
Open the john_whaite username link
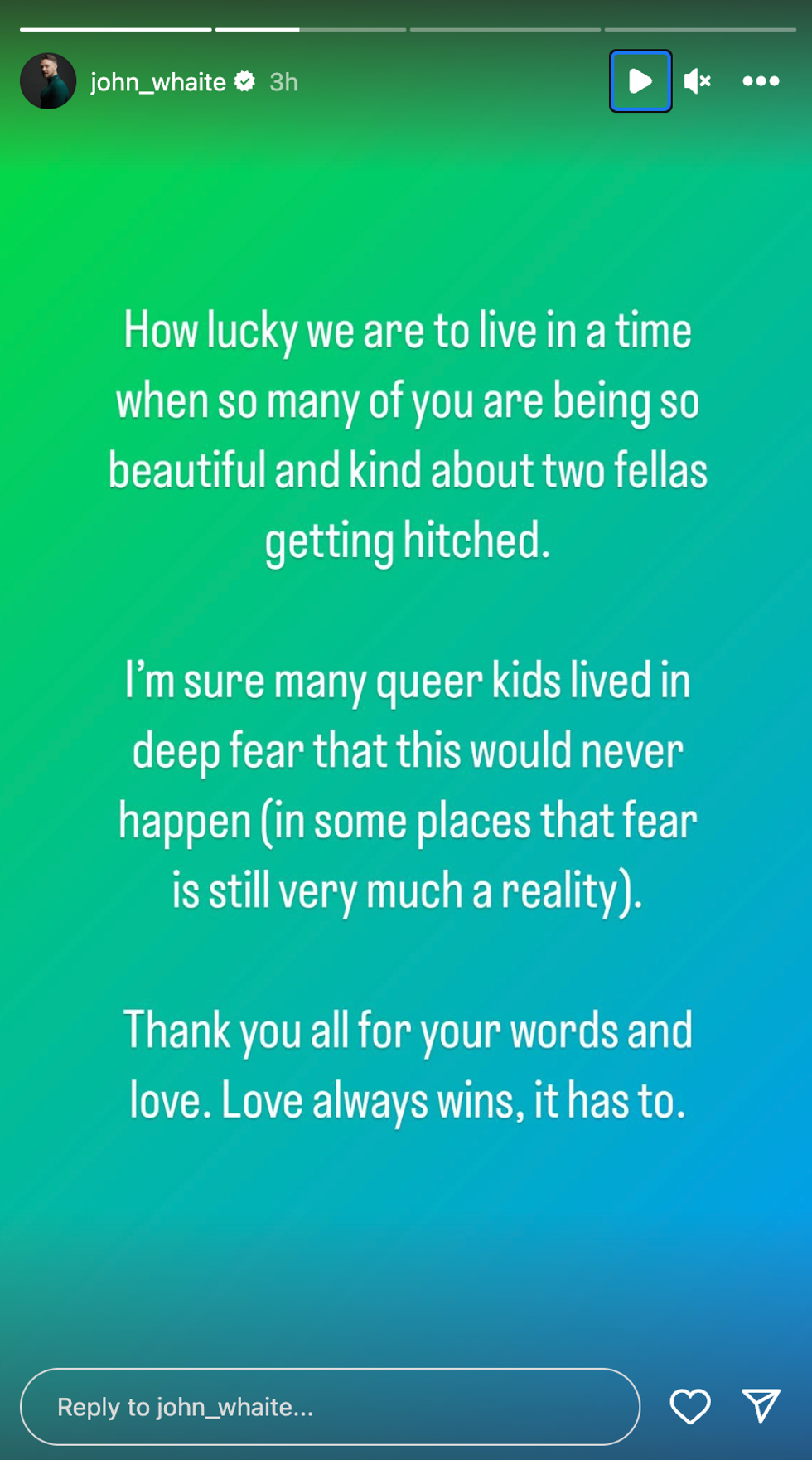point(157,82)
